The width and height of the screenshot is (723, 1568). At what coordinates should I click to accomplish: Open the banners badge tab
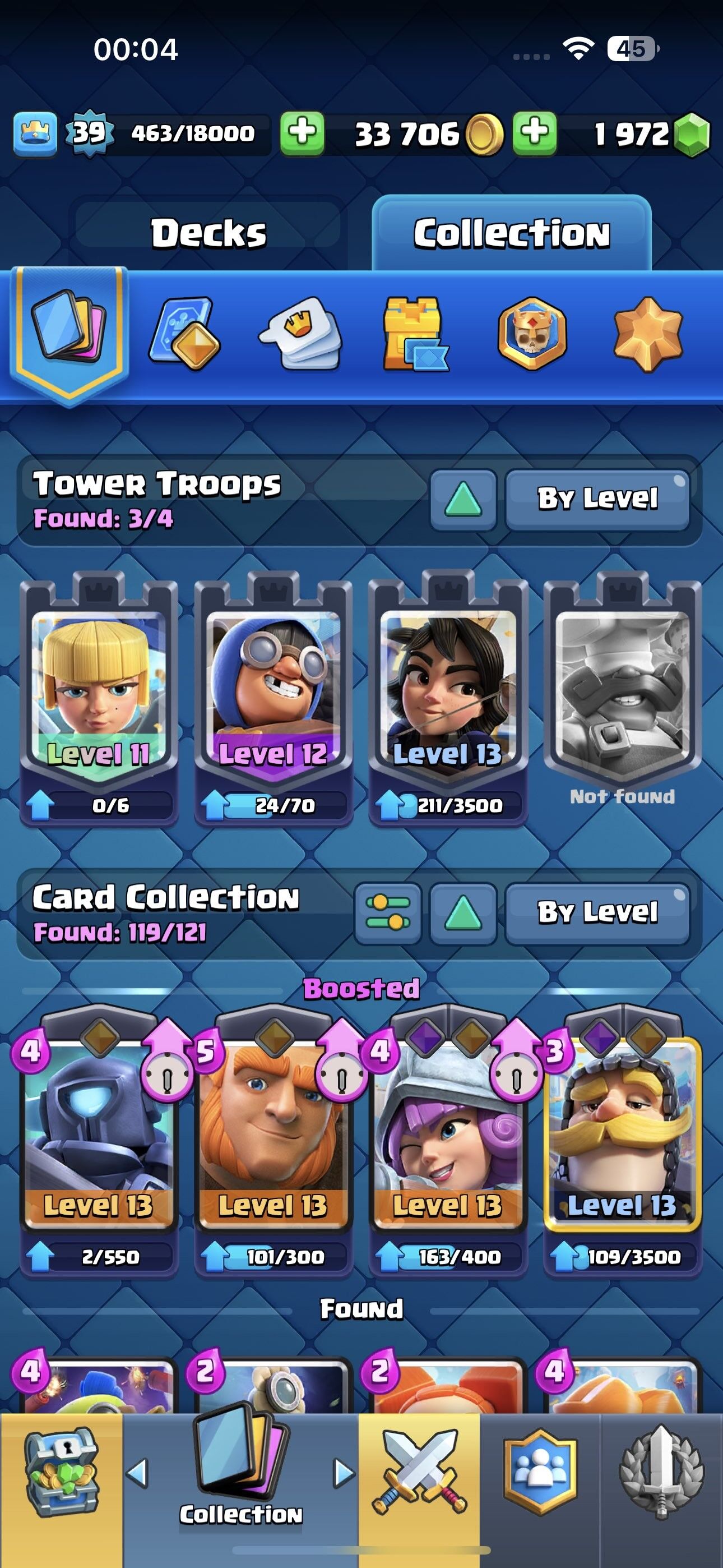coord(532,334)
